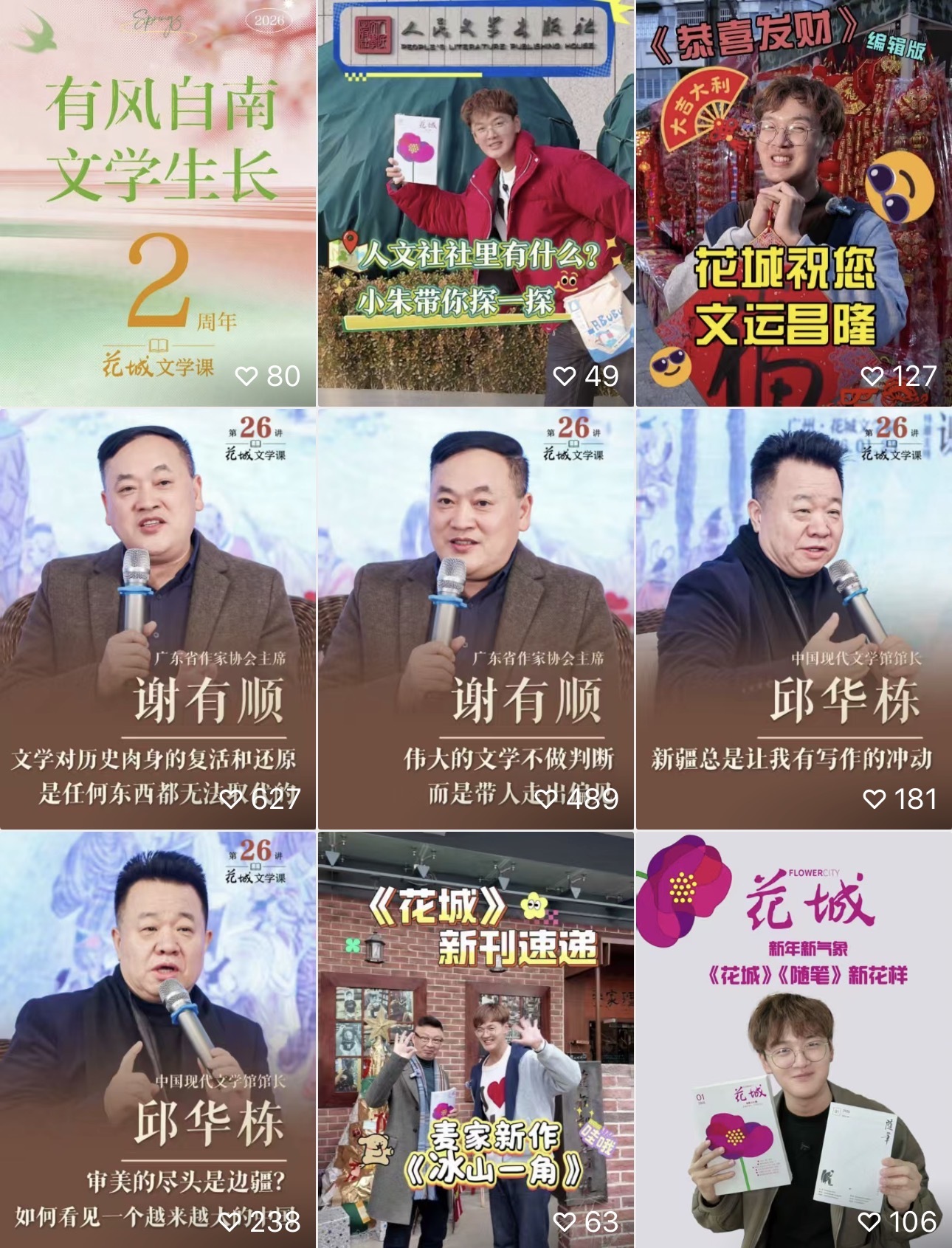
Task: View 邱华栋 video 新疆总是让我有写作的冲动
Action: pos(793,618)
